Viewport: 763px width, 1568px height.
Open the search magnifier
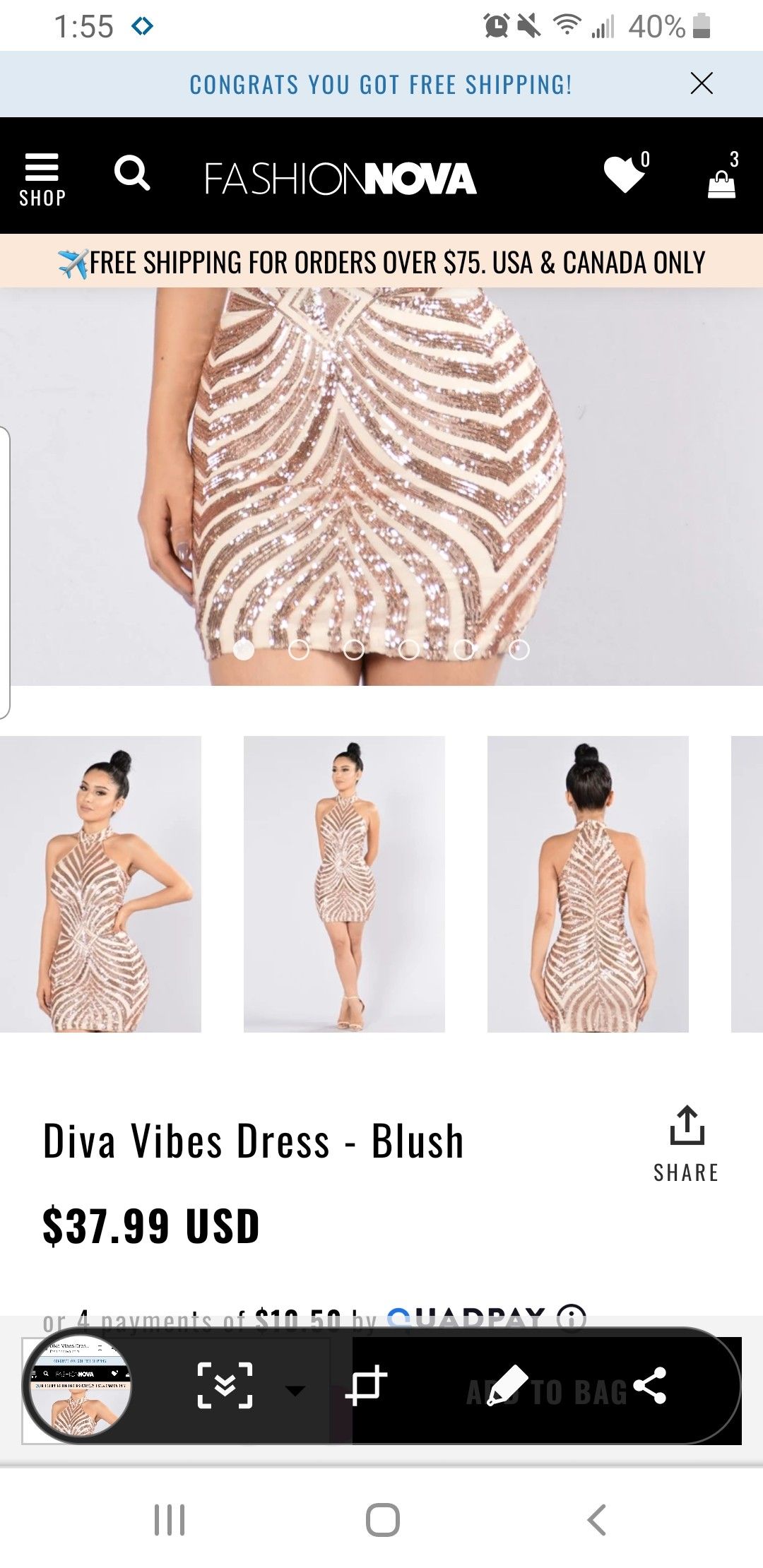tap(132, 173)
